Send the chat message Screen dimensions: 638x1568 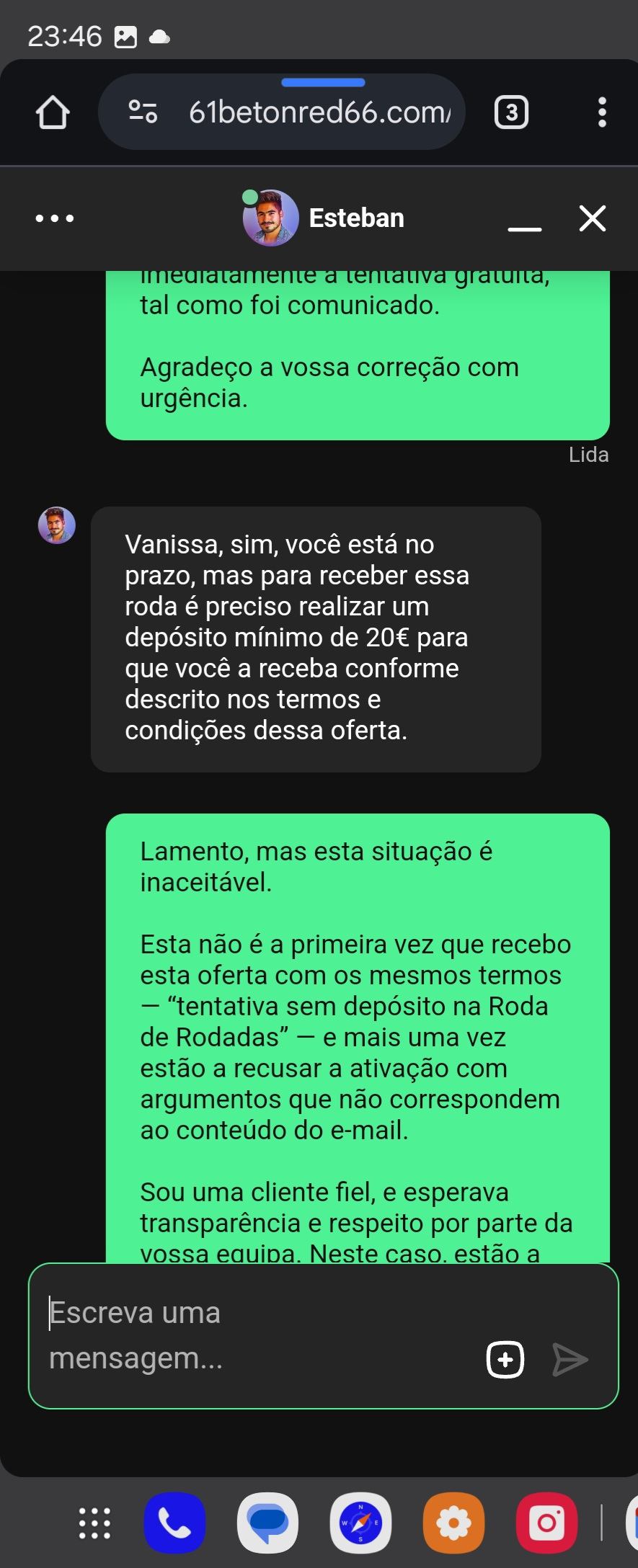tap(570, 1360)
